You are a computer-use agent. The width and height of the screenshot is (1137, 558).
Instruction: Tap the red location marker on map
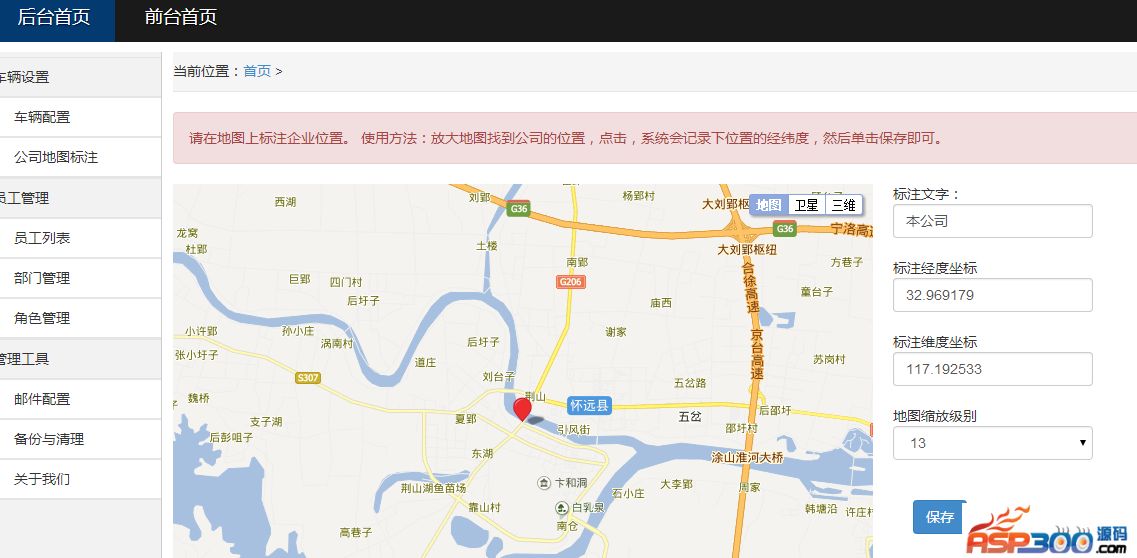click(522, 409)
